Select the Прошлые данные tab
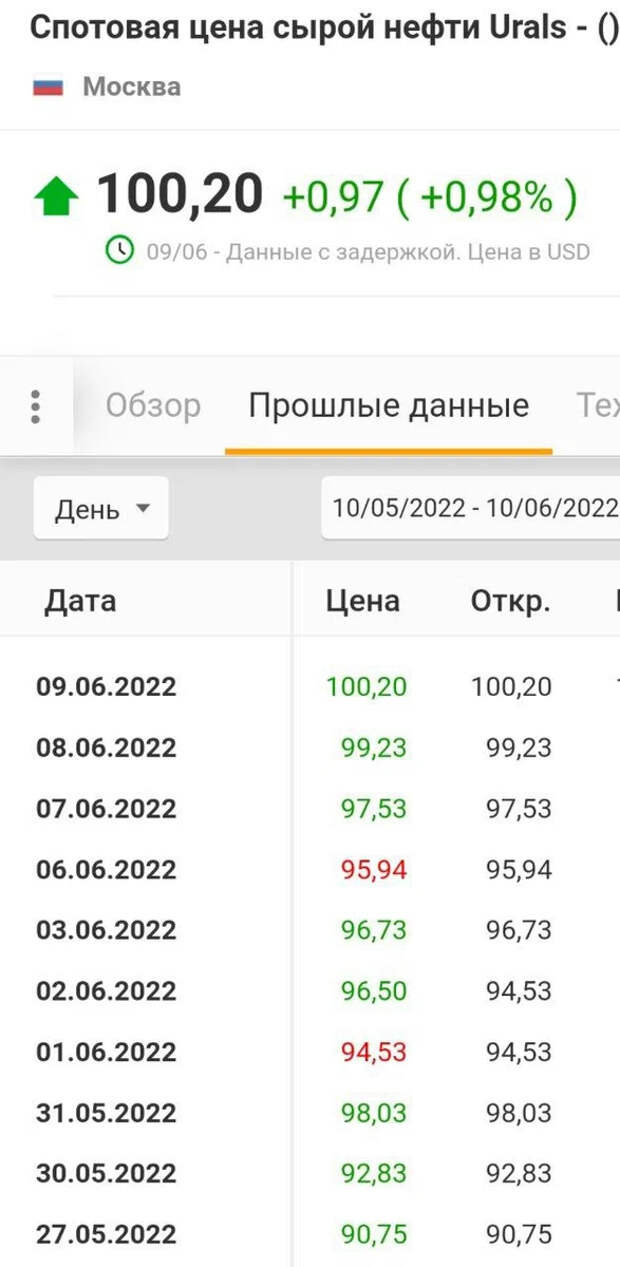 point(388,406)
